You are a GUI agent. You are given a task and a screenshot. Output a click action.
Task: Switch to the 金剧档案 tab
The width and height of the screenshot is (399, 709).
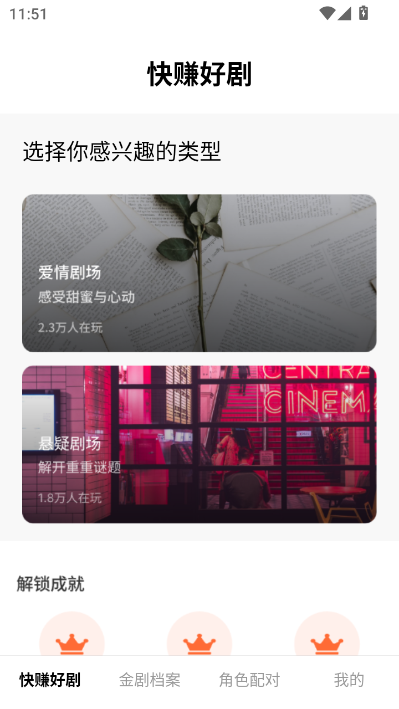150,680
